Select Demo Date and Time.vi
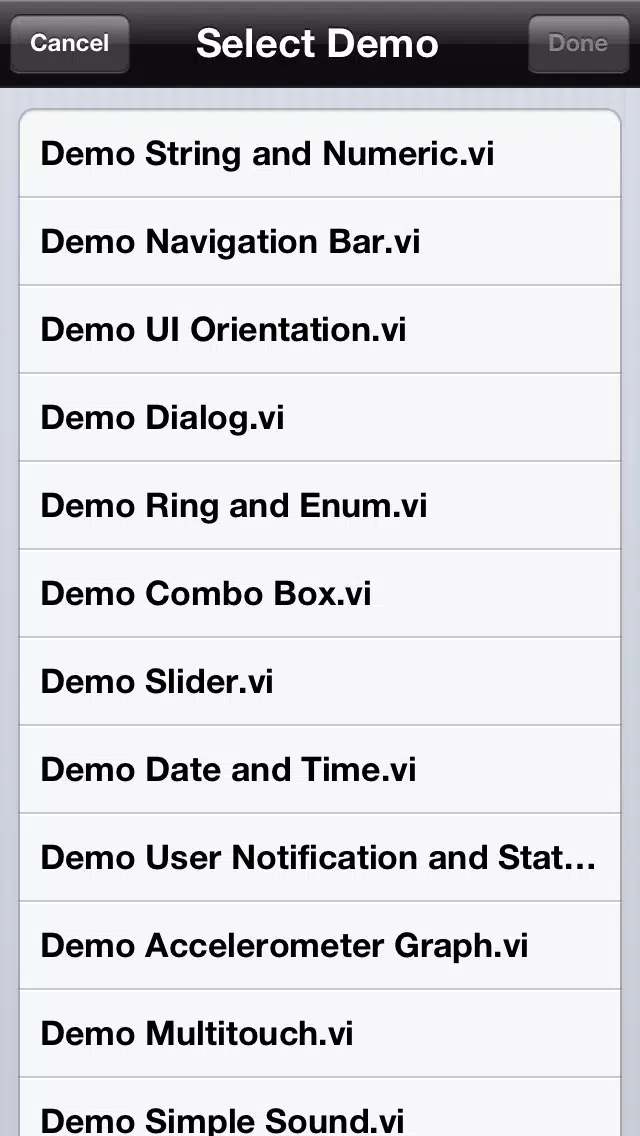Viewport: 640px width, 1136px height. click(319, 770)
